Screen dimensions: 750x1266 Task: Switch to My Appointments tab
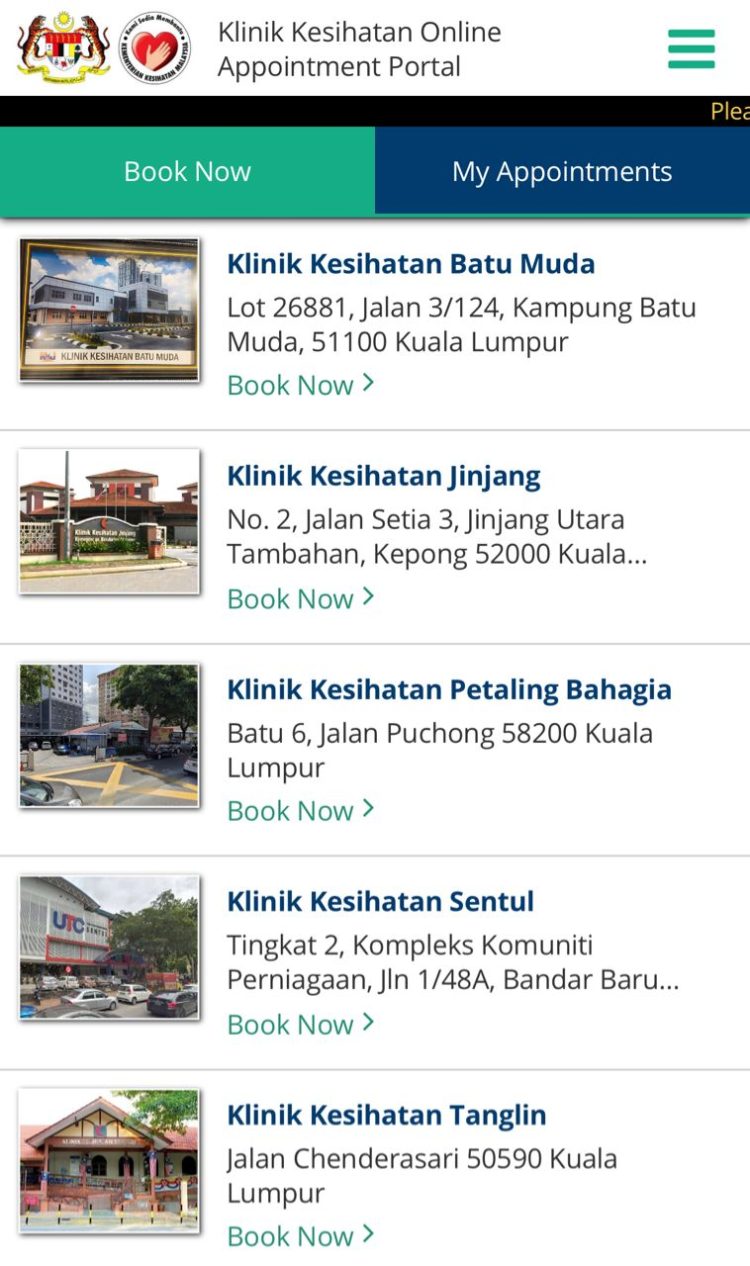(x=562, y=171)
